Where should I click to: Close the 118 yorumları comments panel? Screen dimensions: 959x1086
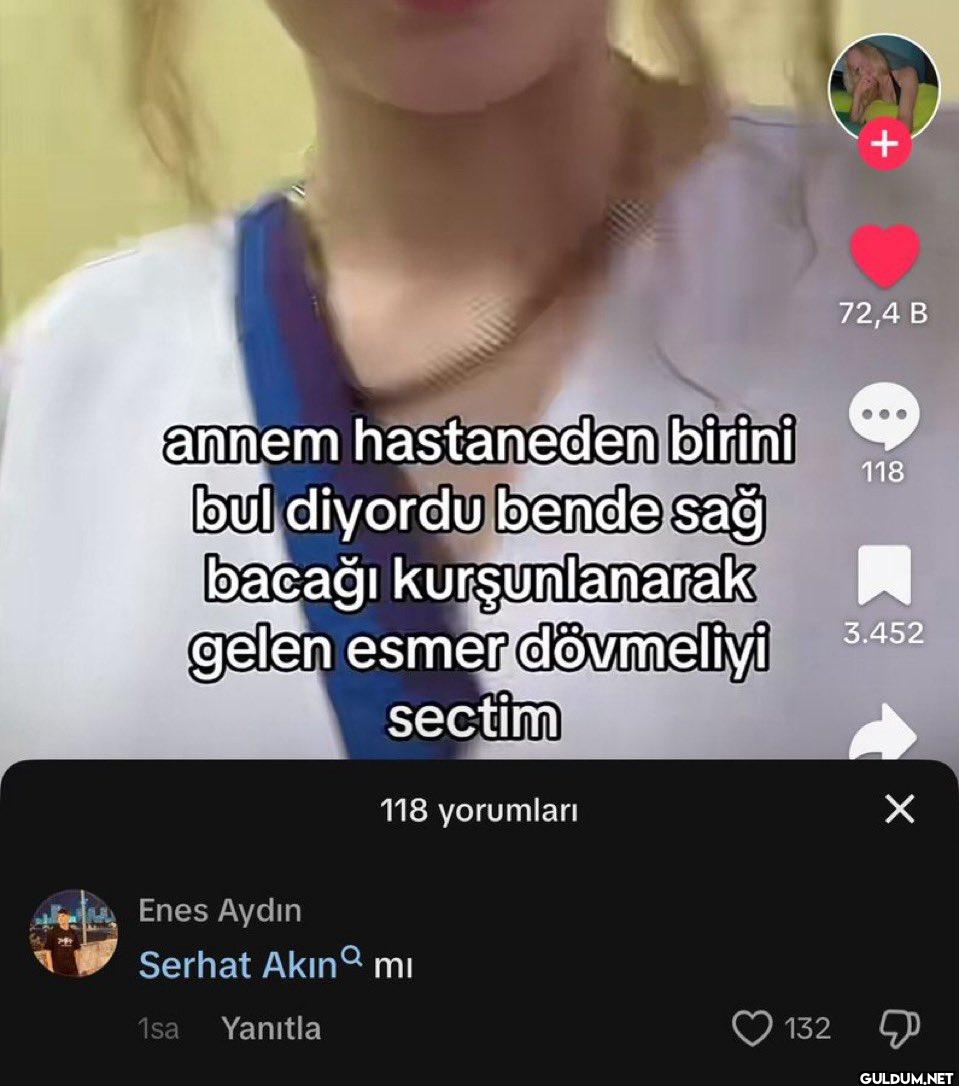[900, 809]
